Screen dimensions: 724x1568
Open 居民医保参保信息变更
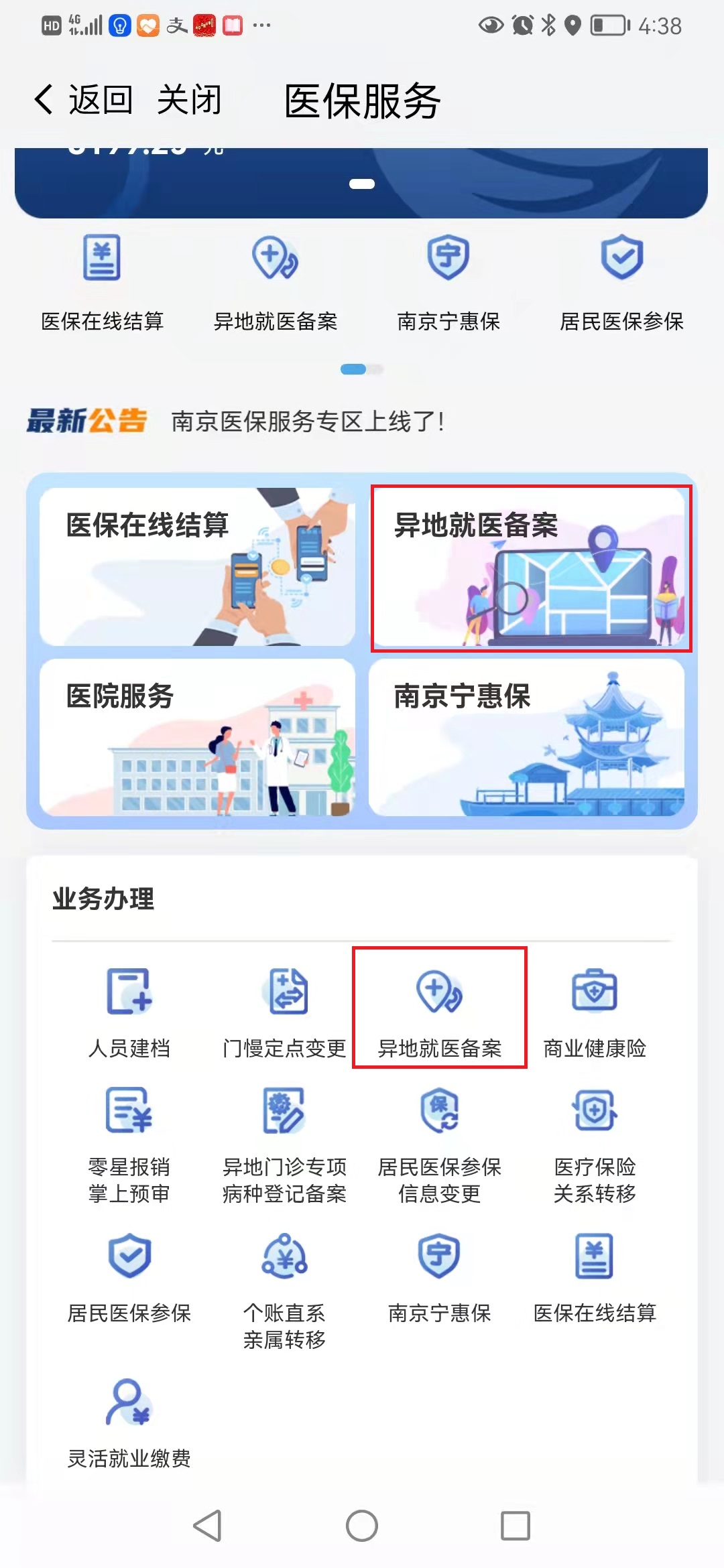coord(439,1143)
